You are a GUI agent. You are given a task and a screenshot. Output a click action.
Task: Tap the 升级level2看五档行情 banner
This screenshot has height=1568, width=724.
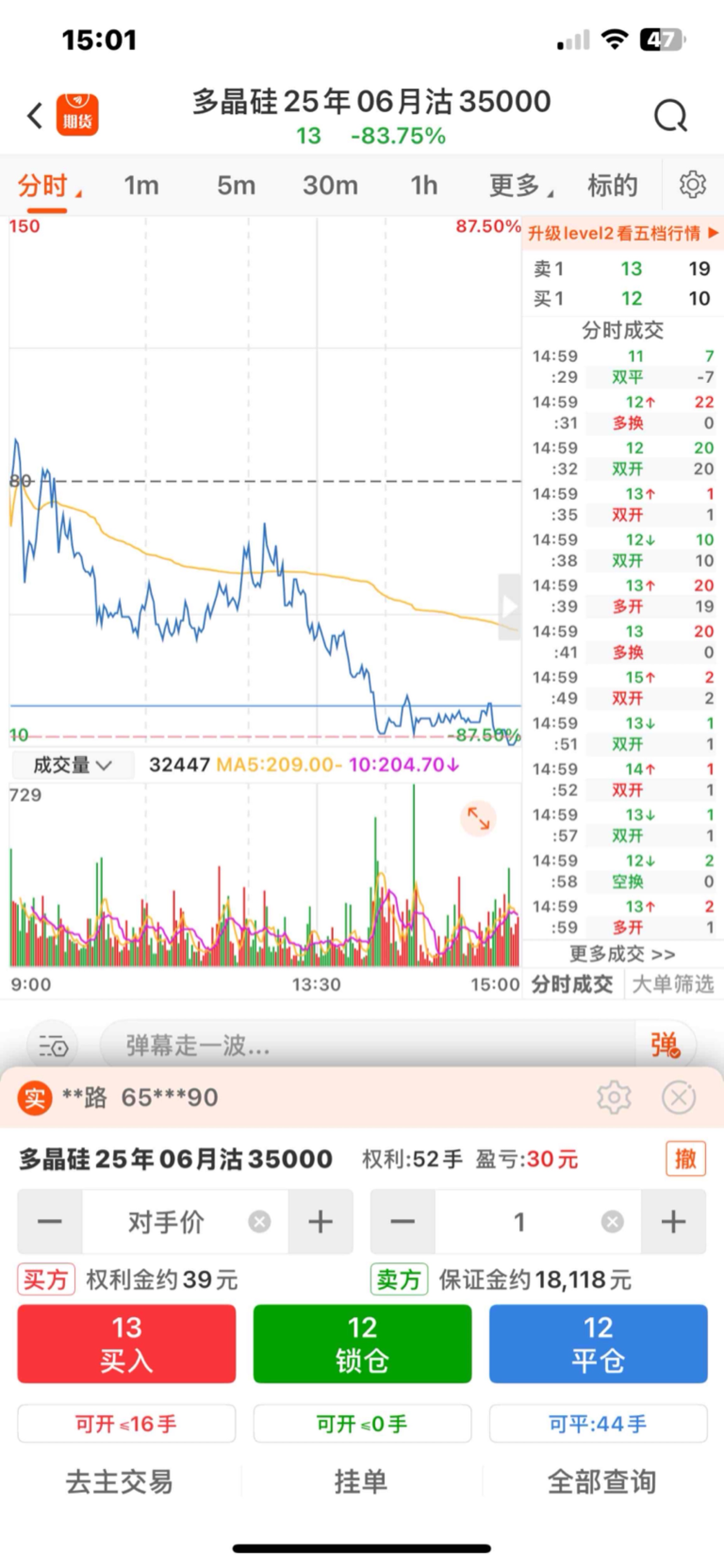pos(623,233)
